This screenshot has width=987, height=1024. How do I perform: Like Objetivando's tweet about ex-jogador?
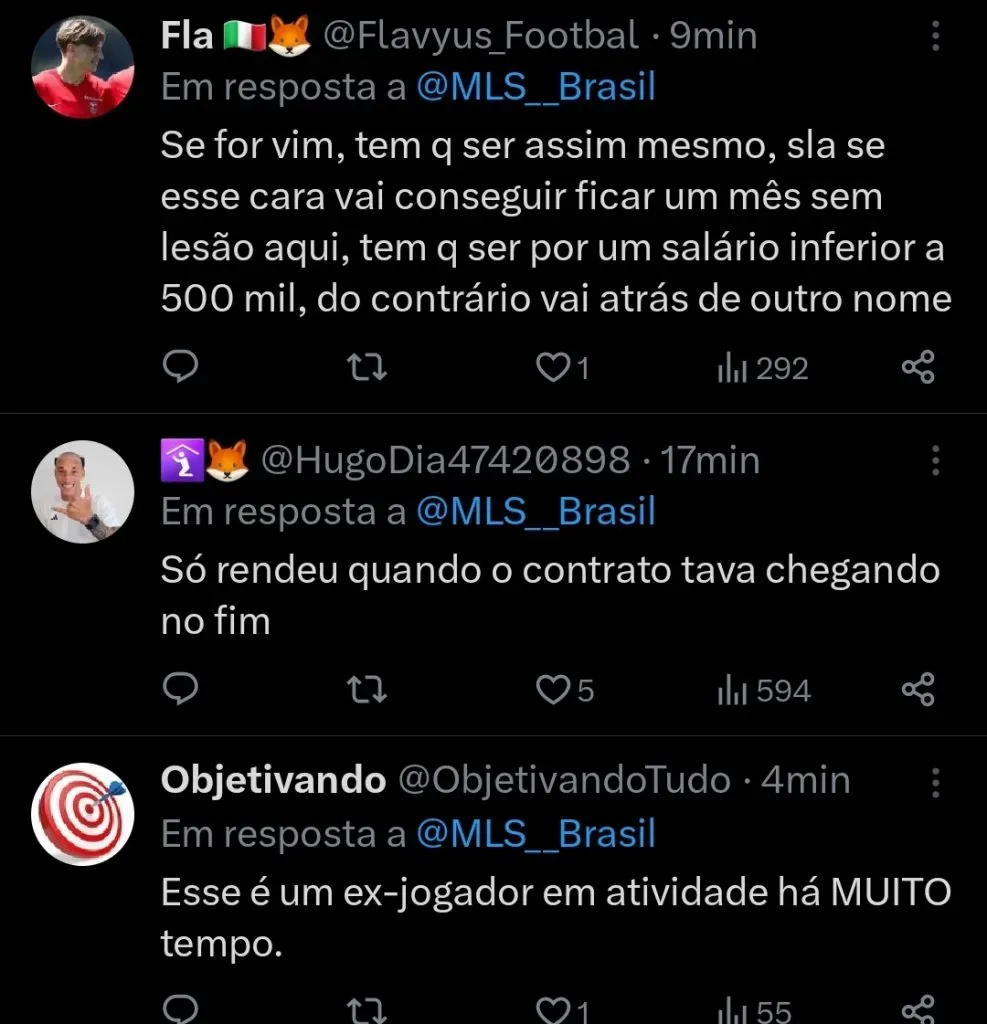coord(551,1010)
